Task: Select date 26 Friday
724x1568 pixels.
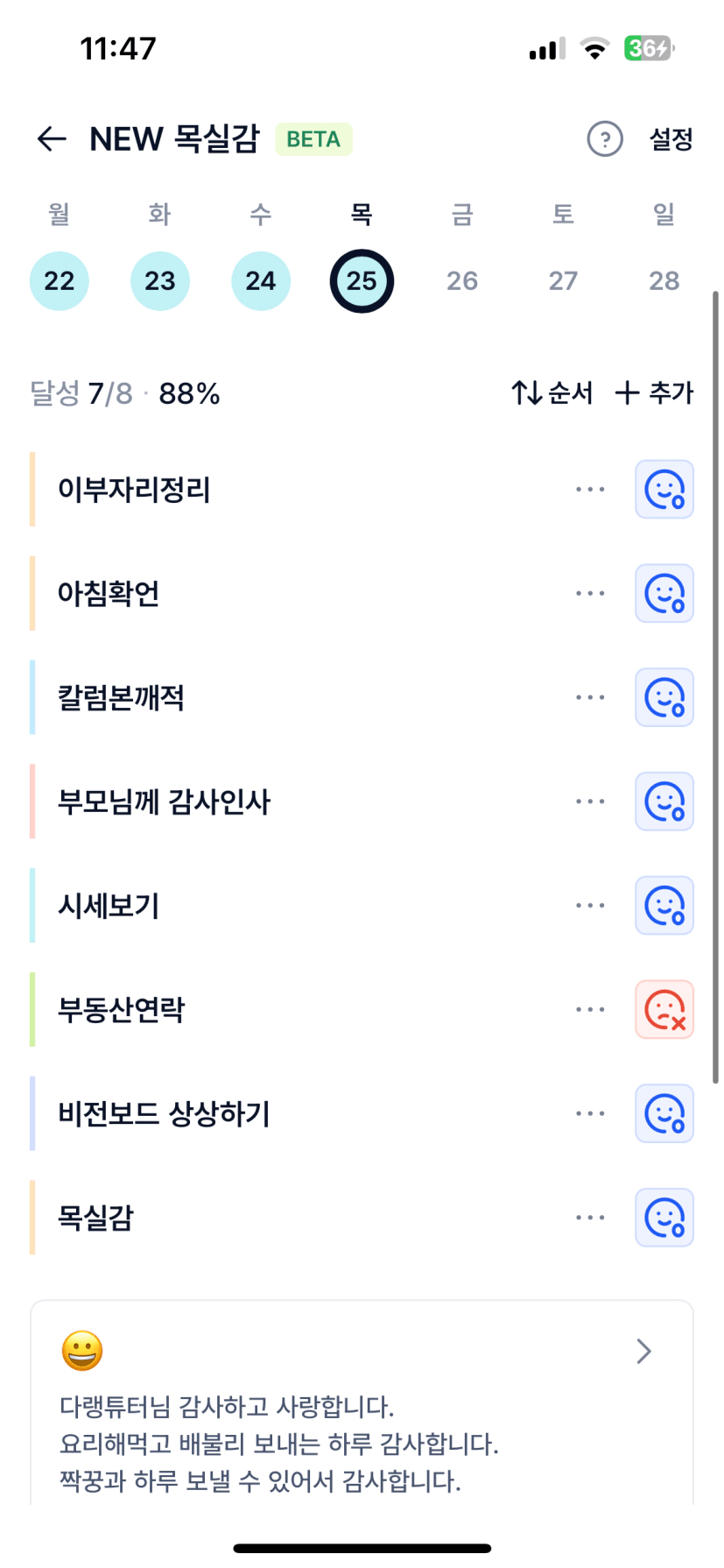Action: (462, 281)
